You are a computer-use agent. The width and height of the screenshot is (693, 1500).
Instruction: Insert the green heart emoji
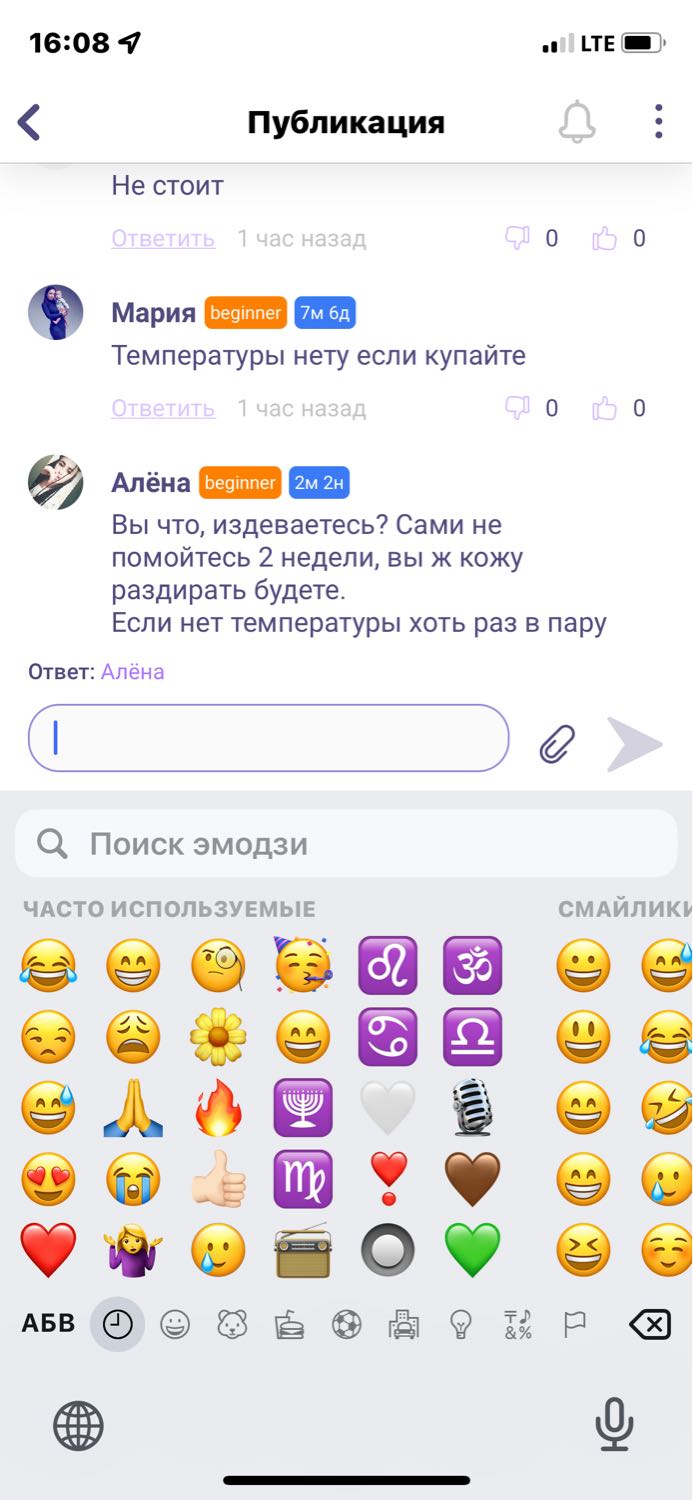[472, 1250]
